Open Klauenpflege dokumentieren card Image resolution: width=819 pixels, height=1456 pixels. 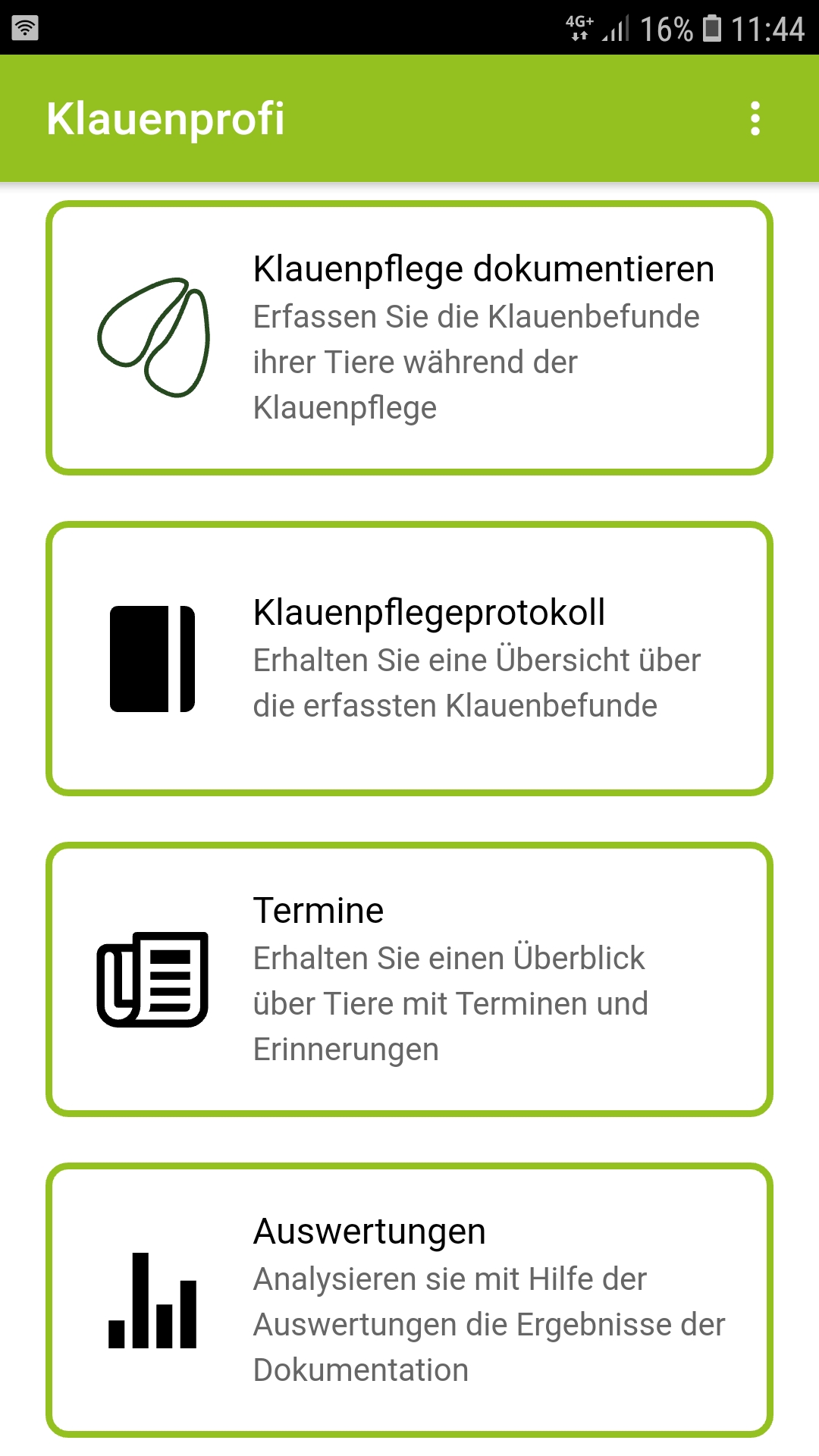click(409, 338)
